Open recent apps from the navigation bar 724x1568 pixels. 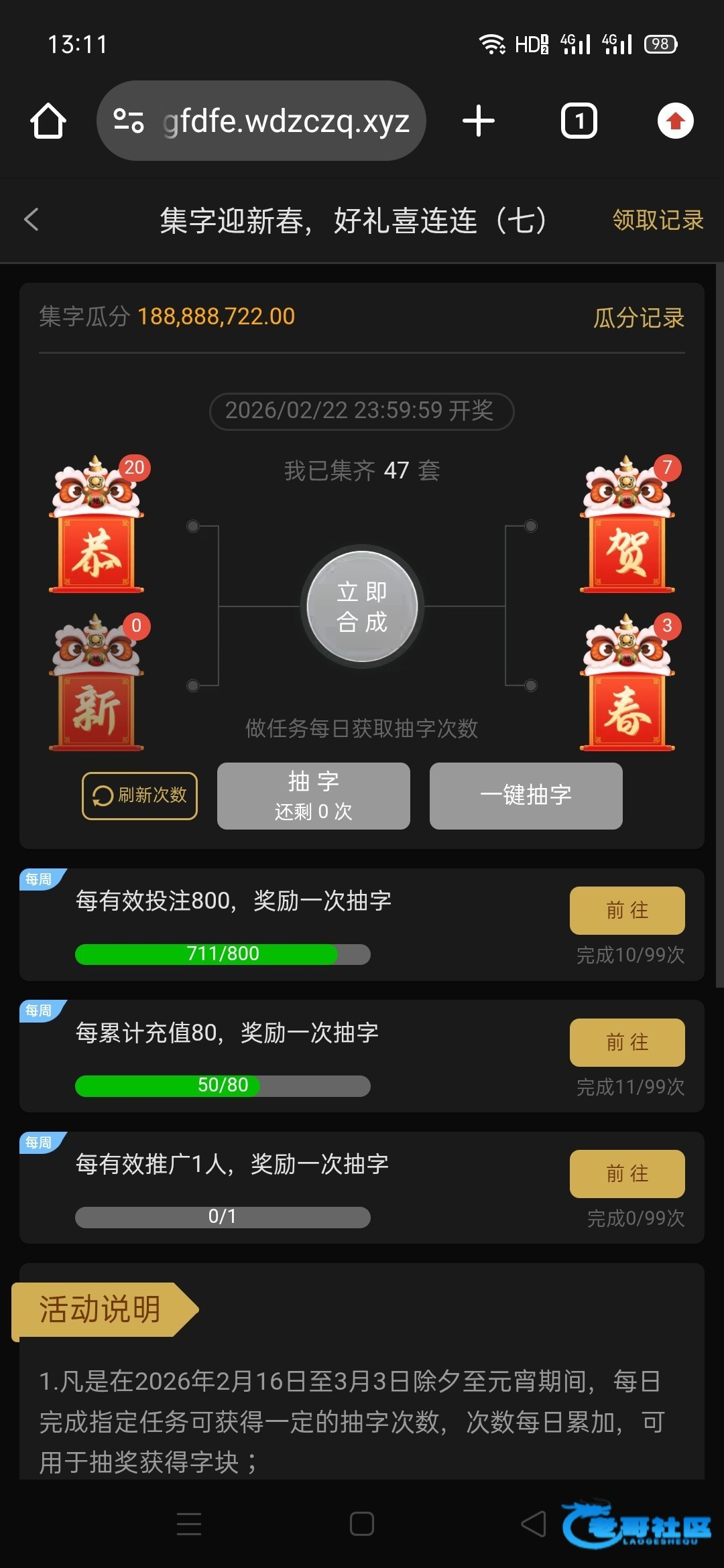189,1524
